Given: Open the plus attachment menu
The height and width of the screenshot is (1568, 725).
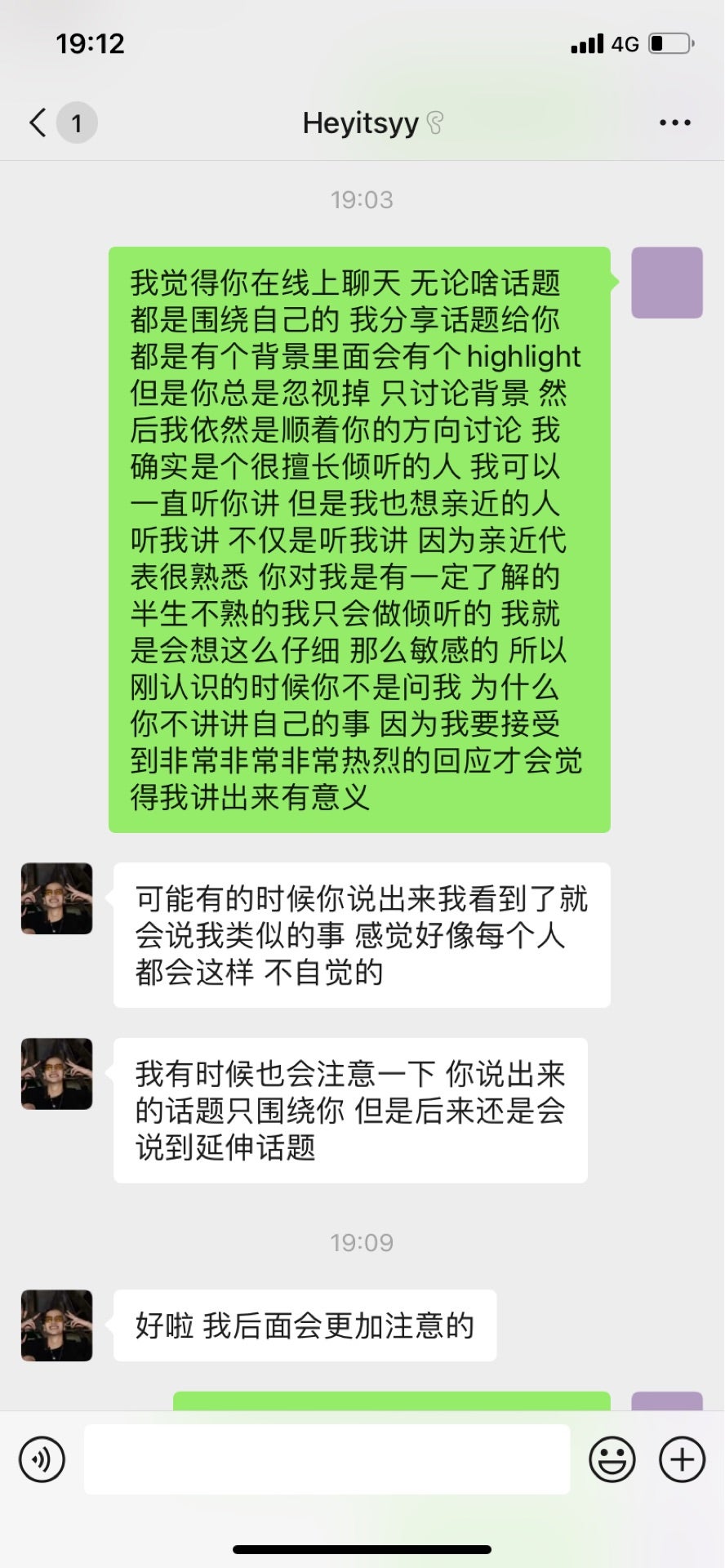Looking at the screenshot, I should click(683, 1459).
